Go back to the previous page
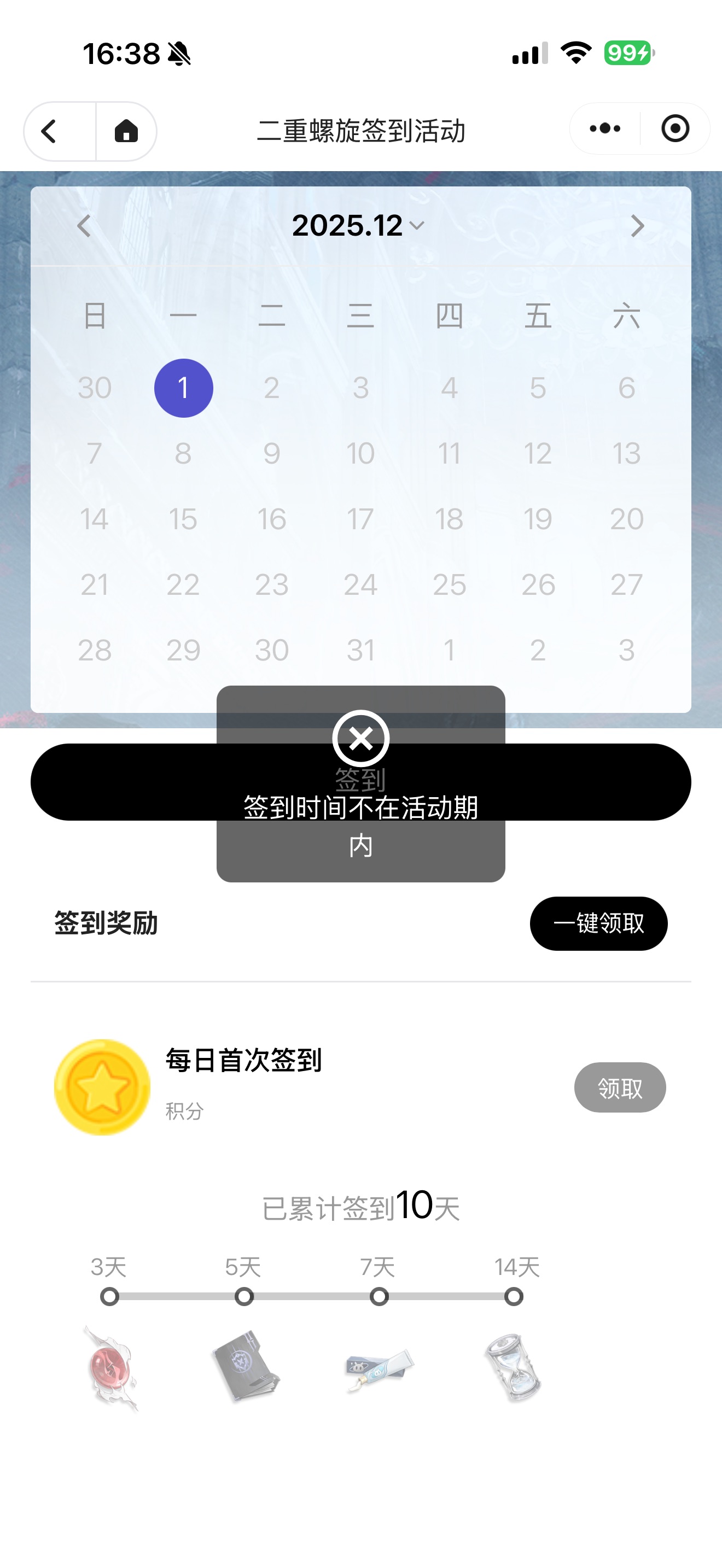The height and width of the screenshot is (1568, 722). pyautogui.click(x=50, y=131)
